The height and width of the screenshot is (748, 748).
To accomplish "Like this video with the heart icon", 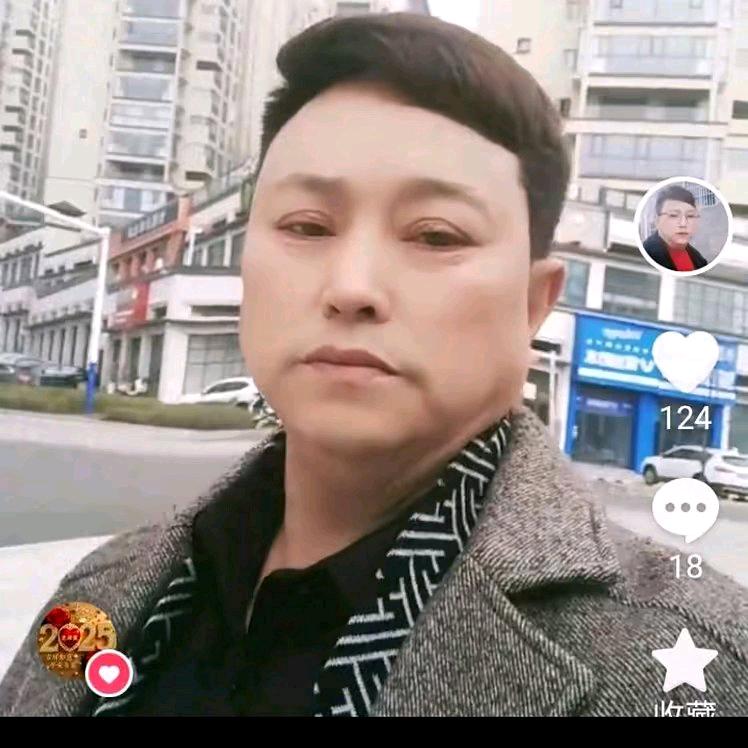I will click(x=685, y=362).
